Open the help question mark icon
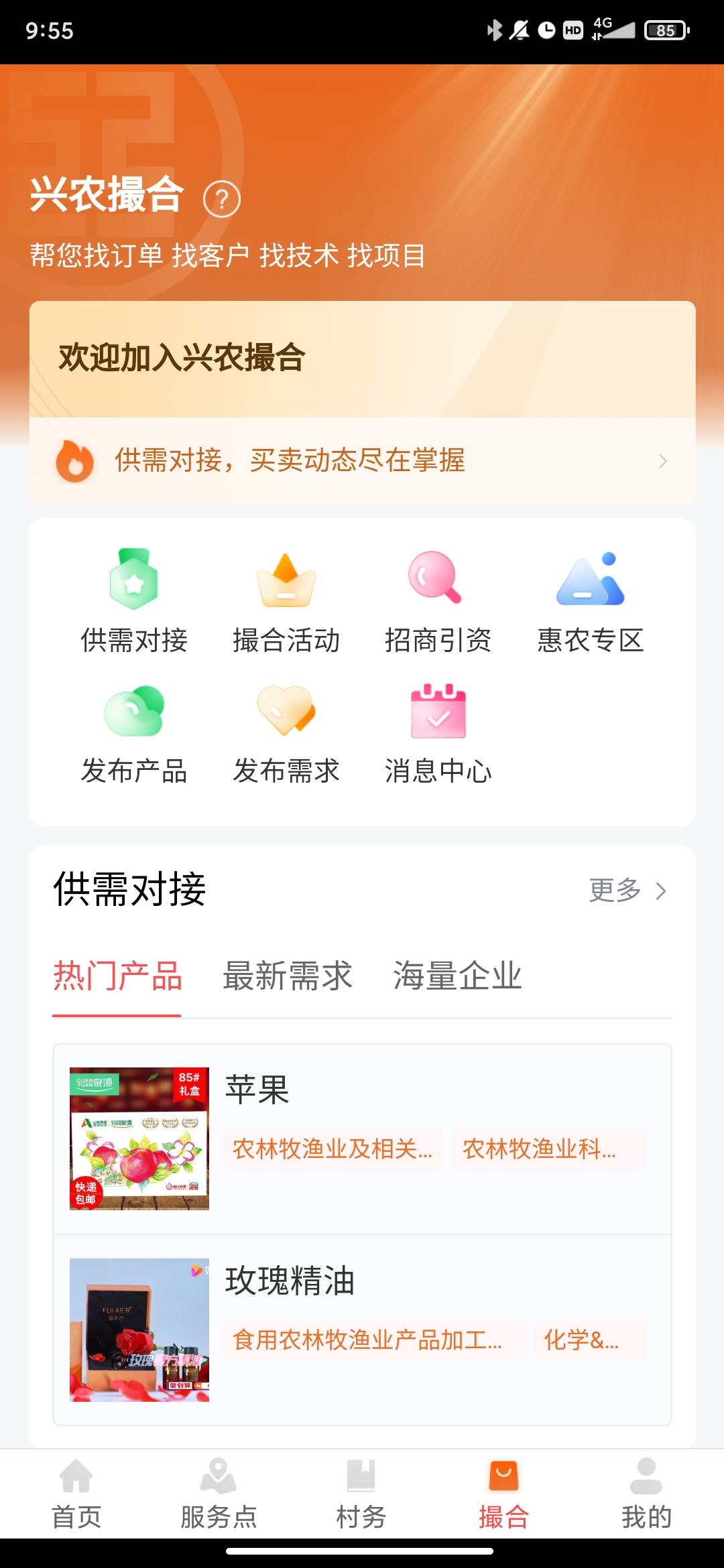This screenshot has width=724, height=1568. coord(222,199)
